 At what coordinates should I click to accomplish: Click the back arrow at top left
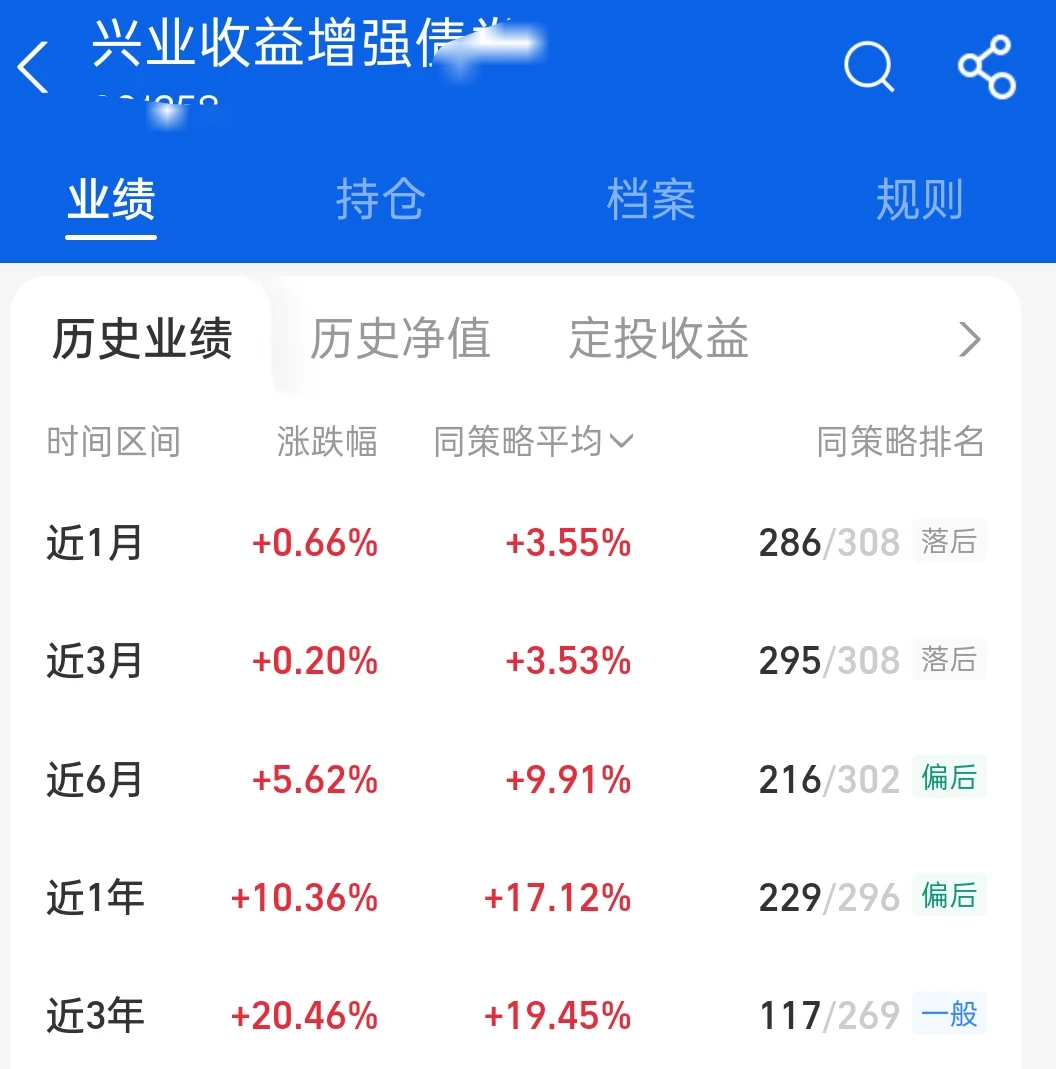(x=32, y=66)
